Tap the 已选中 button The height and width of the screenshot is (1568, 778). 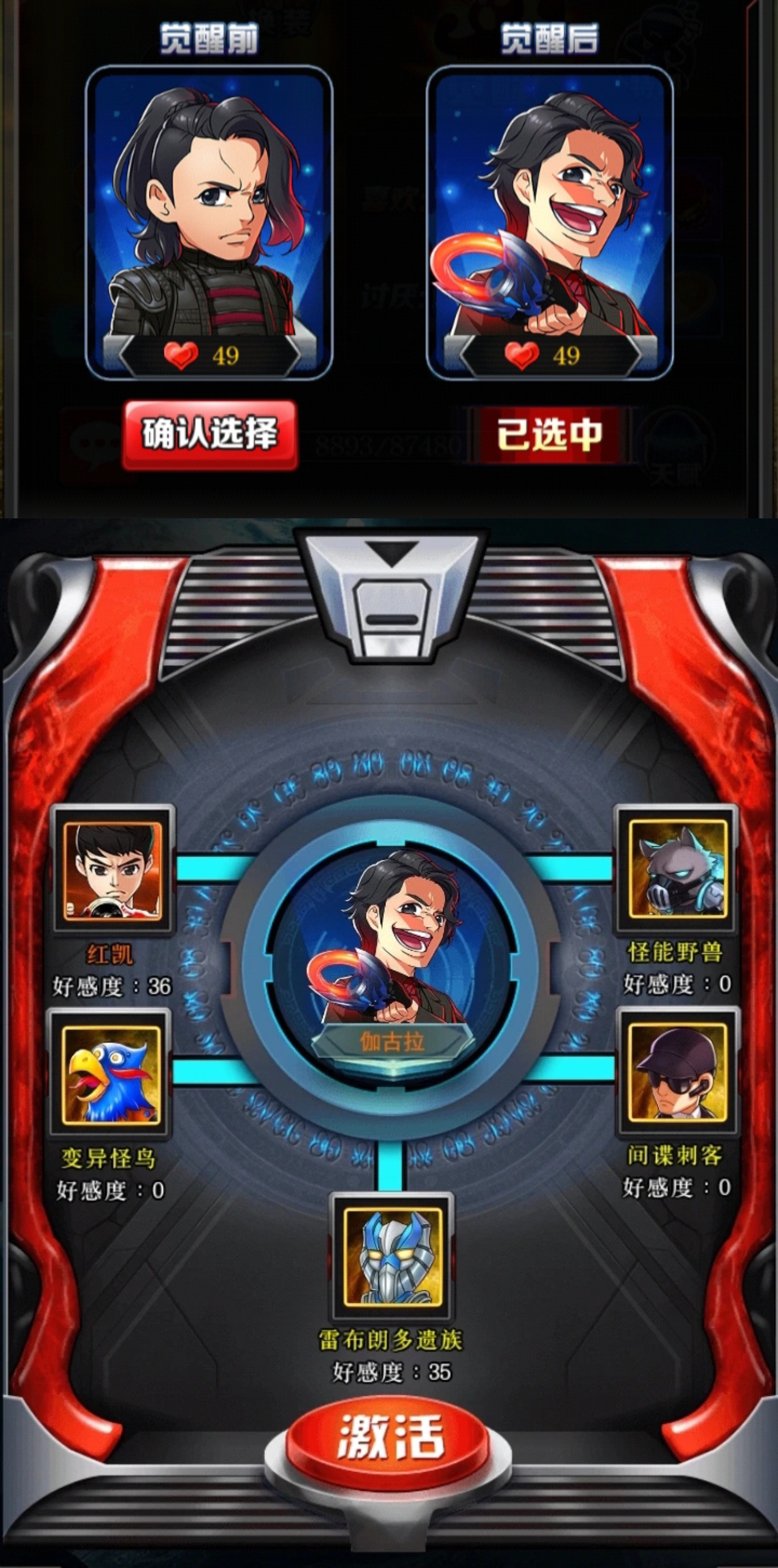549,435
